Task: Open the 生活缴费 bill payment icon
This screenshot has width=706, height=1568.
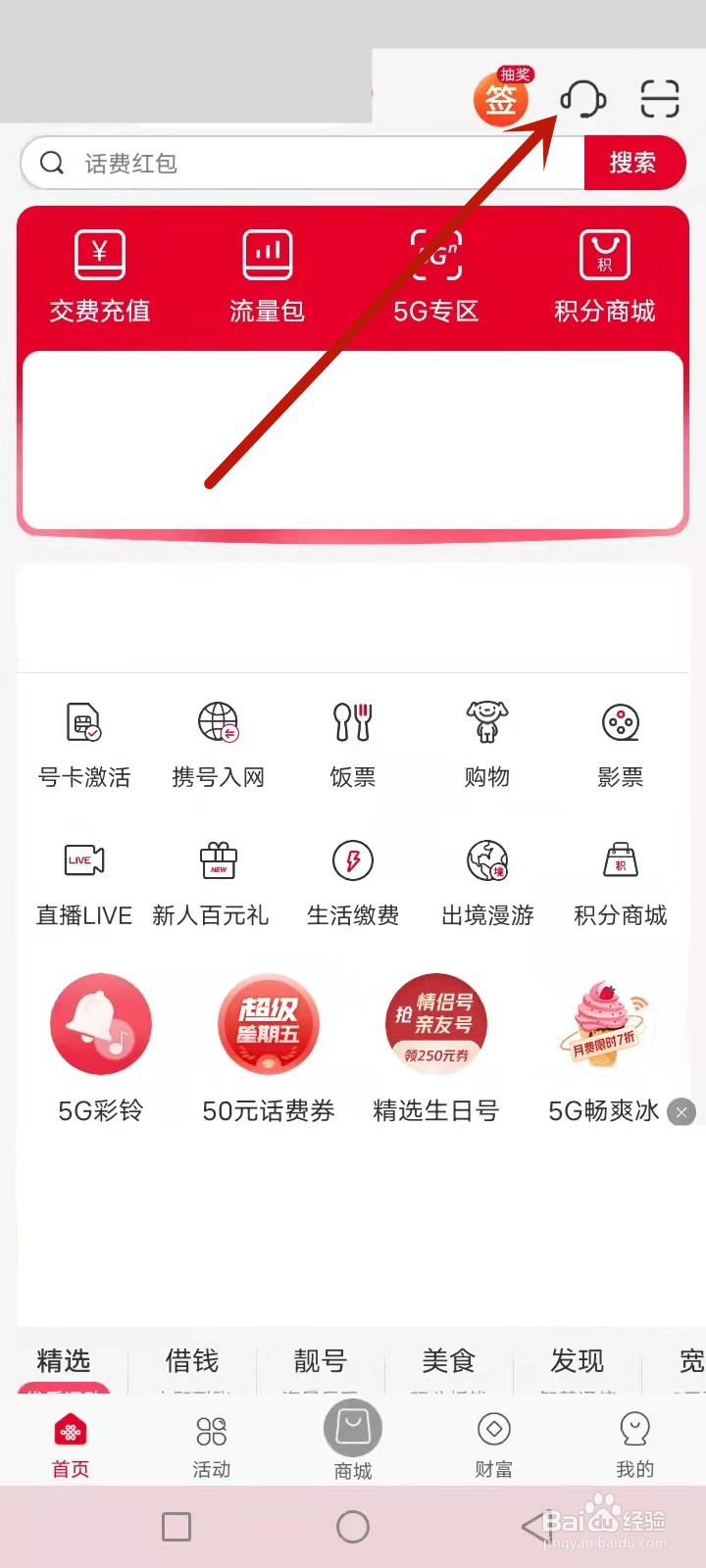Action: [x=352, y=879]
